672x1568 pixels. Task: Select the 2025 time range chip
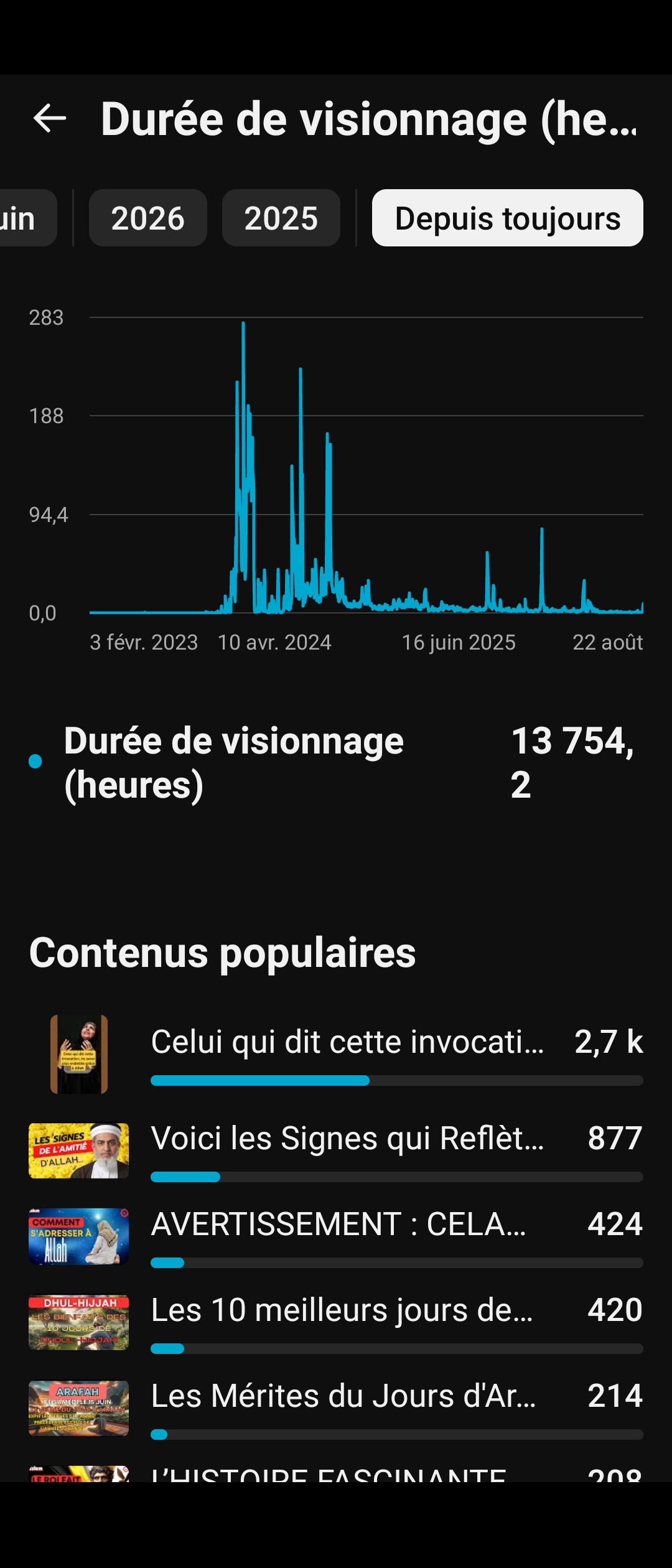click(x=281, y=218)
